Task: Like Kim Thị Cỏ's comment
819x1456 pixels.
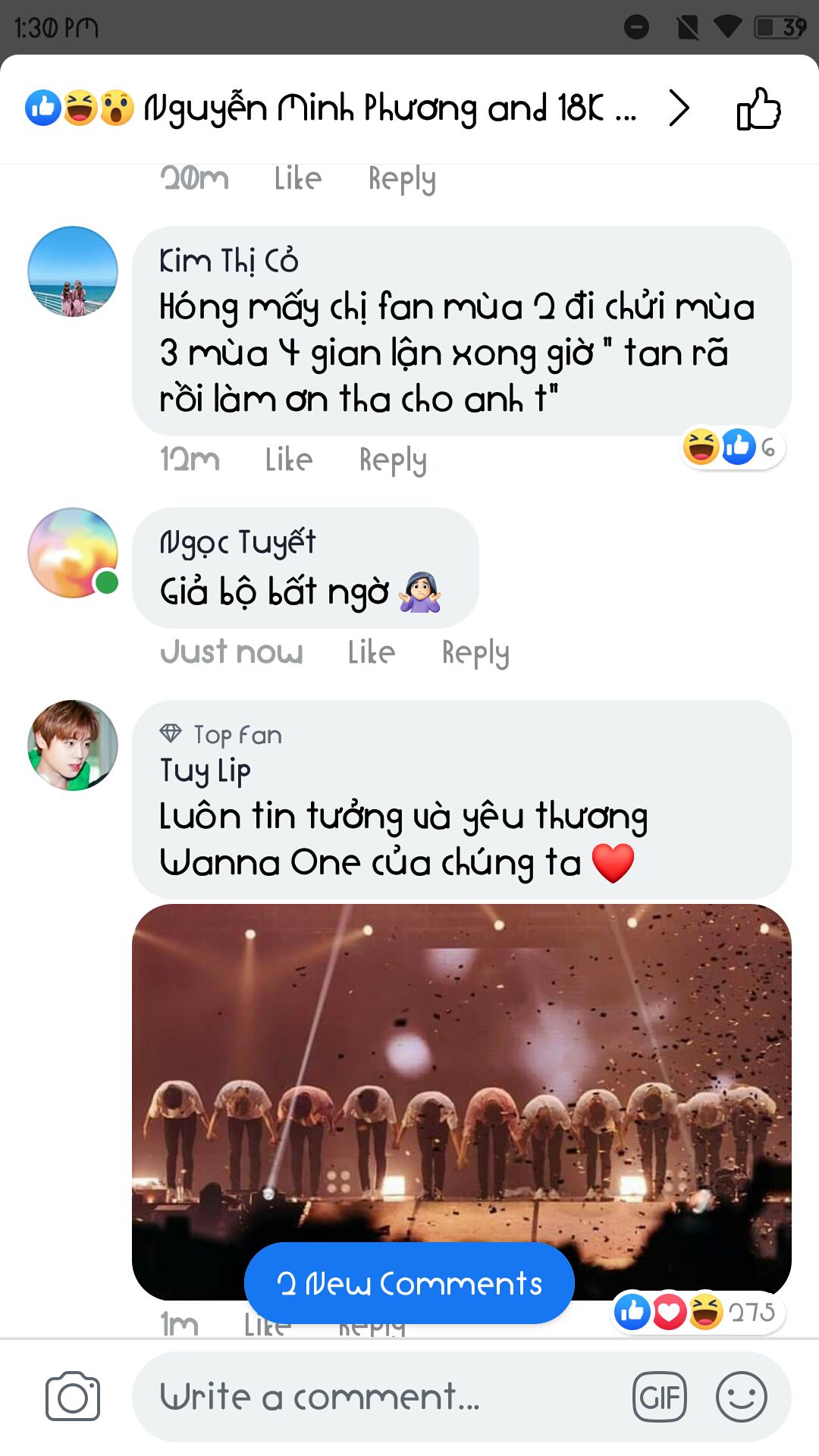Action: pyautogui.click(x=289, y=460)
